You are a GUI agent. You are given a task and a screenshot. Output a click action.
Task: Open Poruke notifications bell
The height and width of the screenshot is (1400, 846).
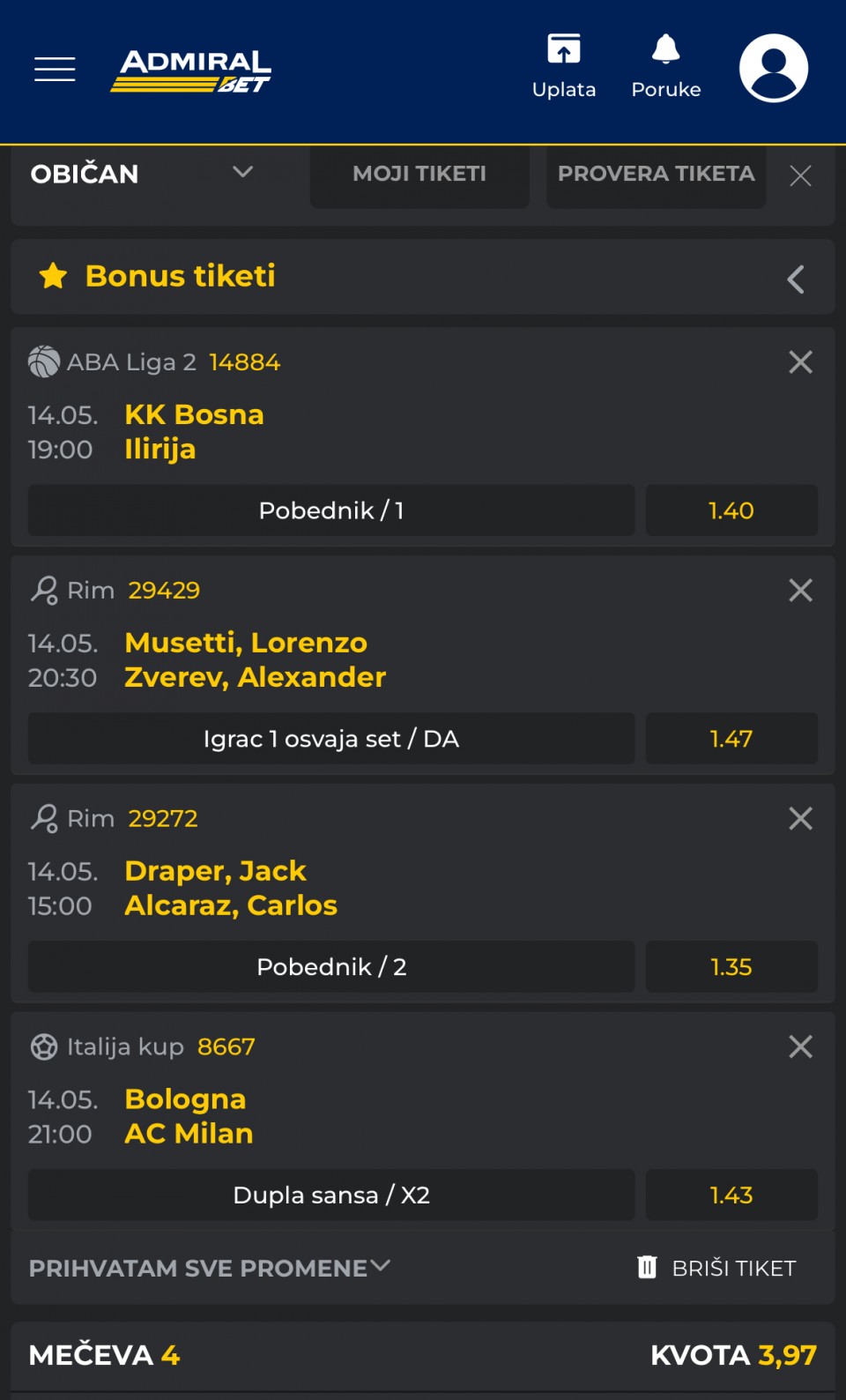click(666, 67)
